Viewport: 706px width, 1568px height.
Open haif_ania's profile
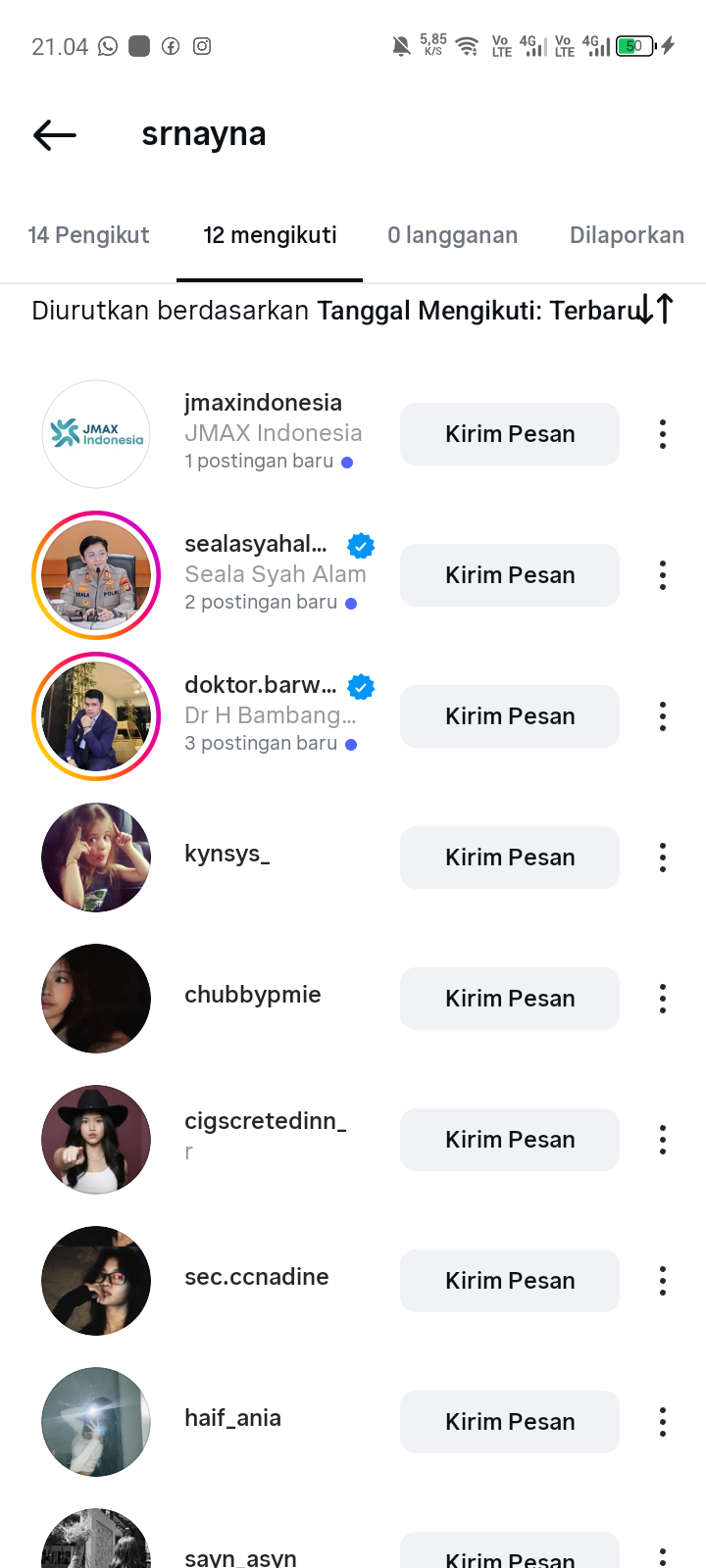pos(232,1418)
